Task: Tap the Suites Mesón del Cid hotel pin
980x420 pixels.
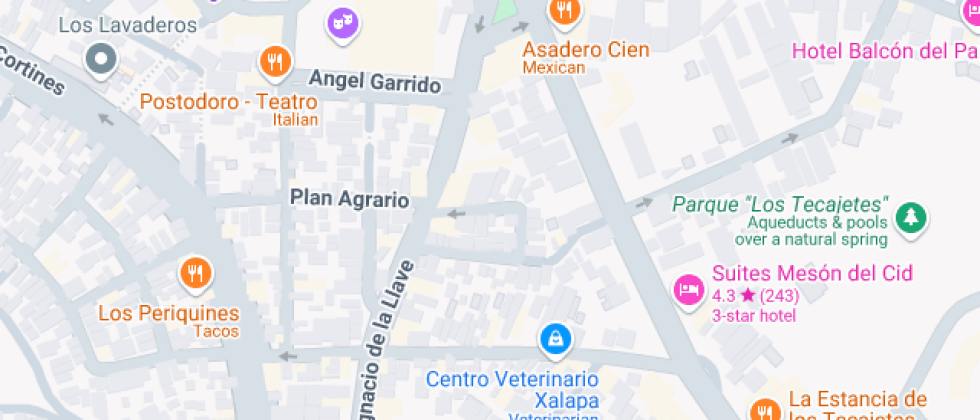Action: pos(688,291)
